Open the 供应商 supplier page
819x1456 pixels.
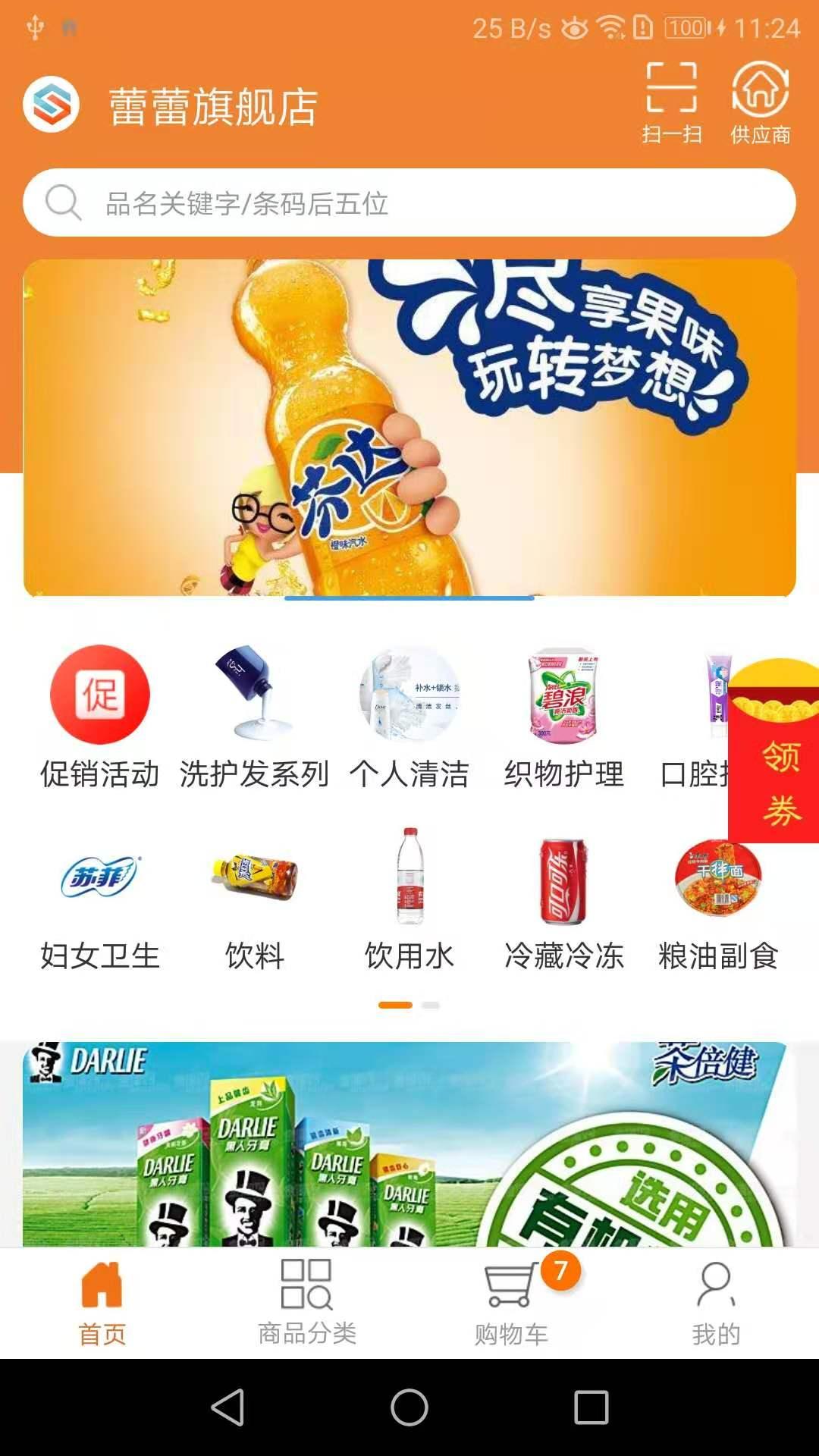coord(760,102)
